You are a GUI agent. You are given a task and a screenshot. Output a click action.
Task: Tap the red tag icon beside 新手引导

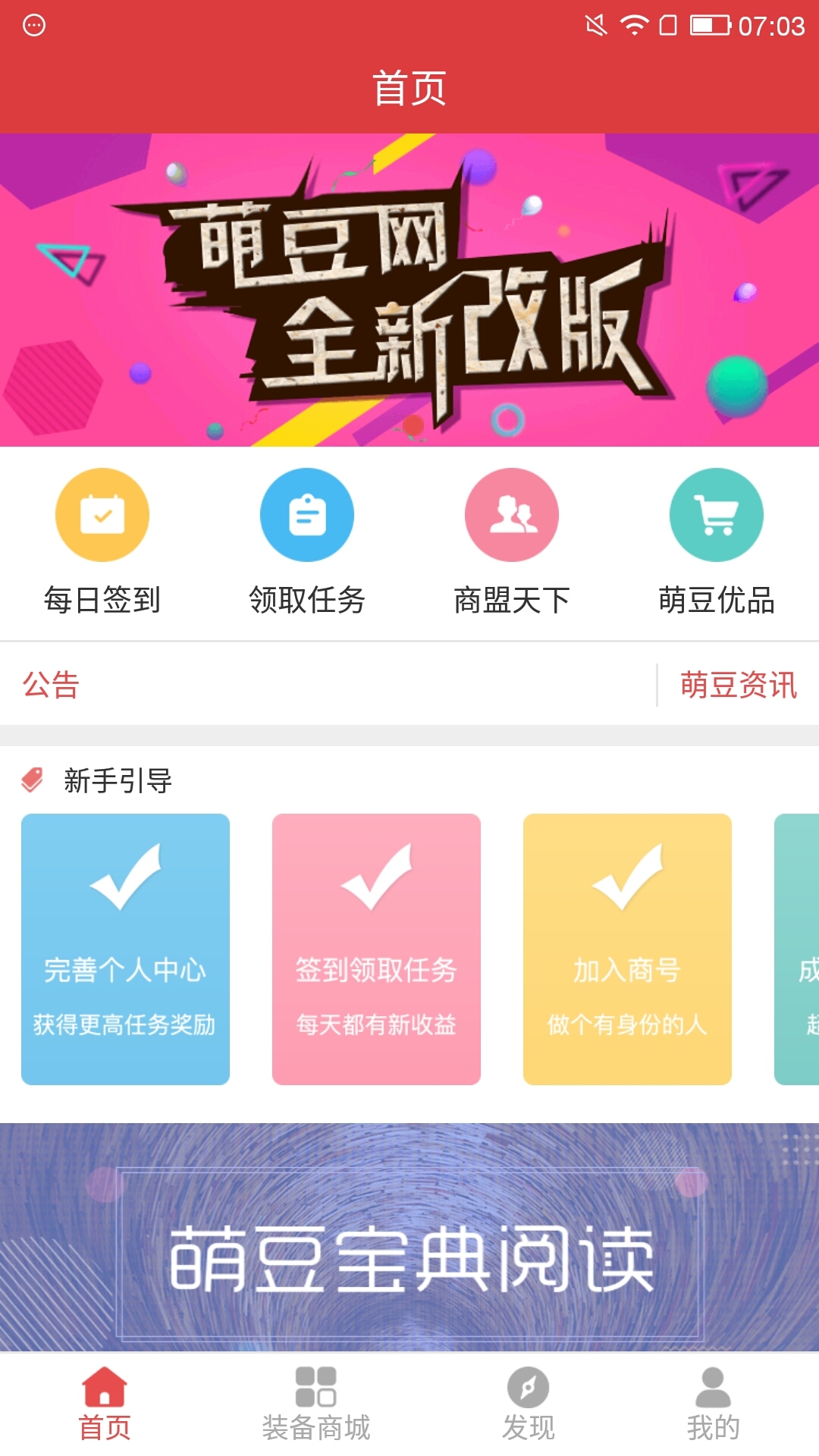[33, 778]
